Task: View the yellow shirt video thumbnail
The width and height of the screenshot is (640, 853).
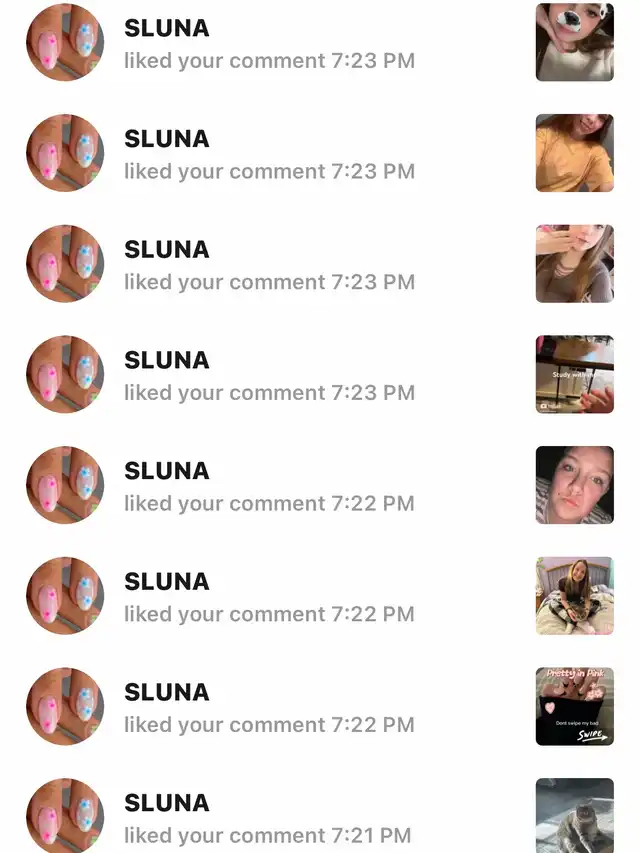Action: (x=574, y=153)
